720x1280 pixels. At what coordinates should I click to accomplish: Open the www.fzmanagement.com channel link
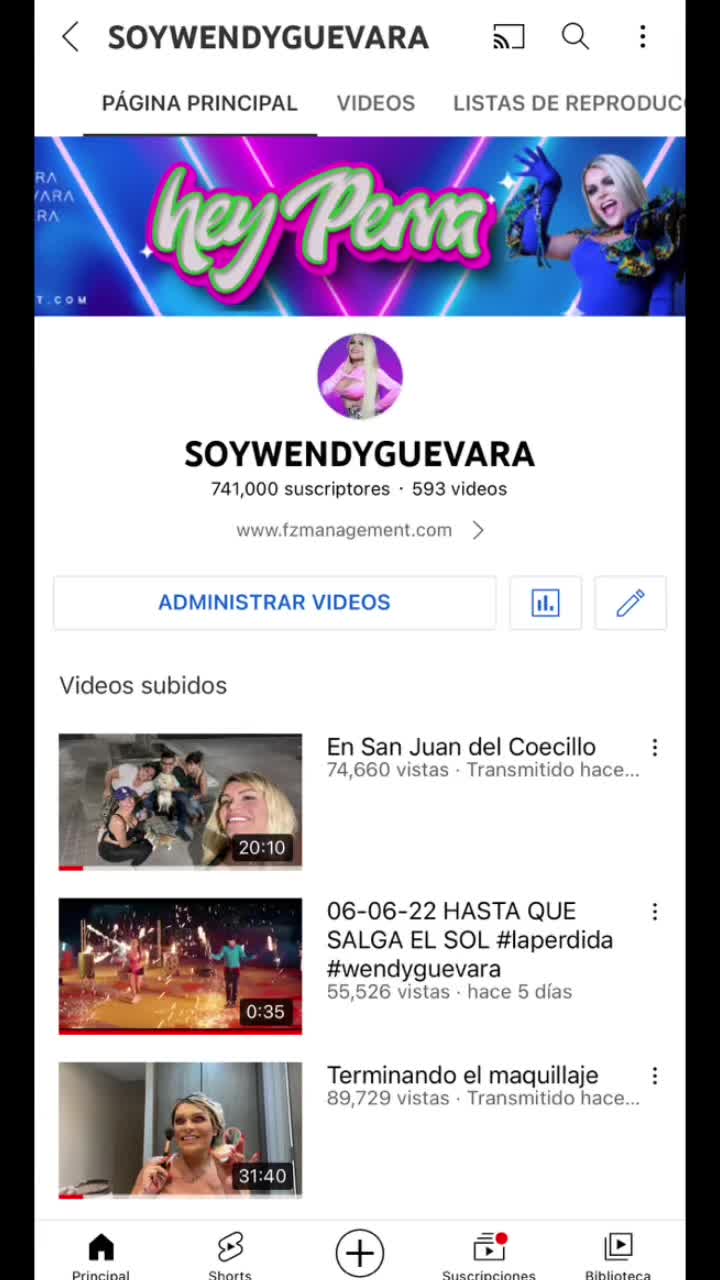pos(359,530)
